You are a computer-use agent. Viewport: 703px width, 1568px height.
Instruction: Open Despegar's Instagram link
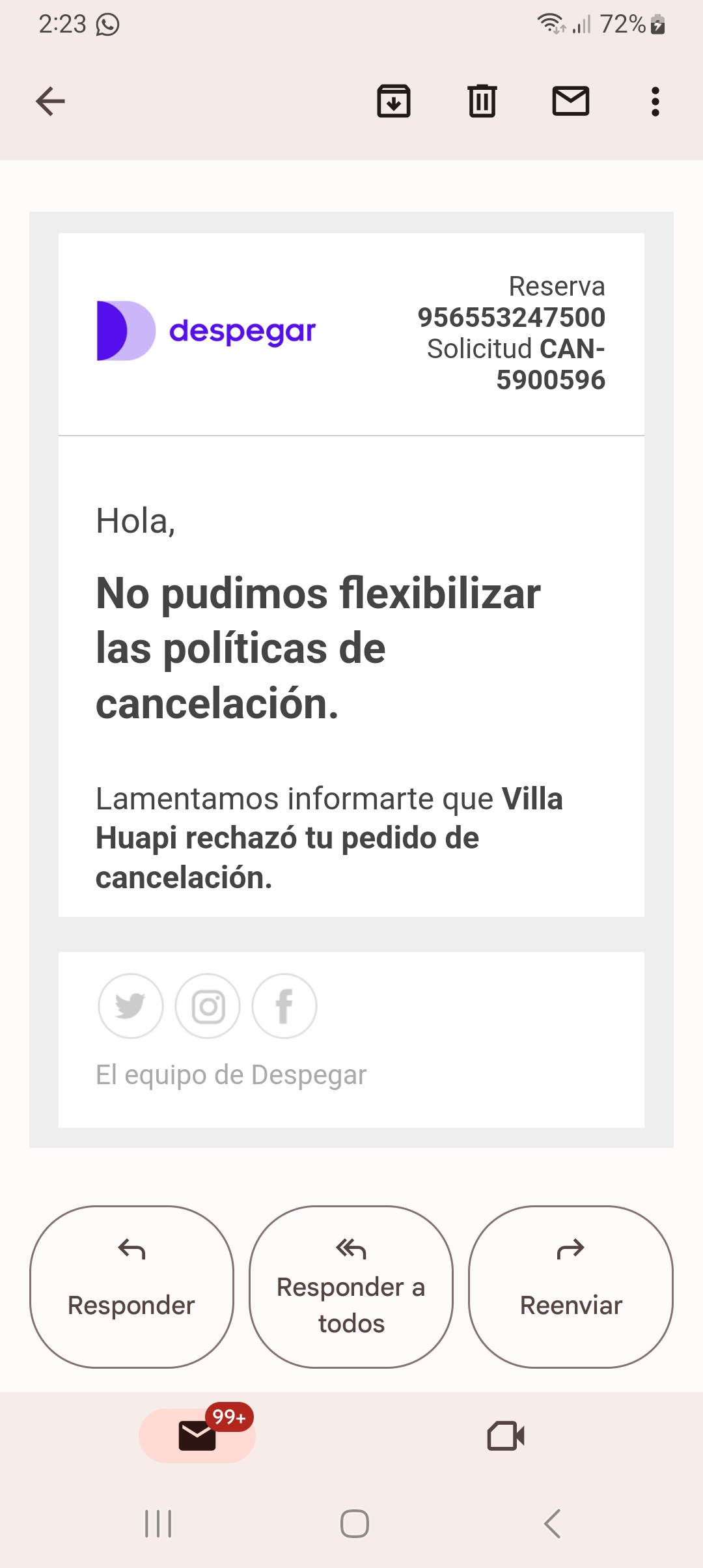coord(208,1006)
